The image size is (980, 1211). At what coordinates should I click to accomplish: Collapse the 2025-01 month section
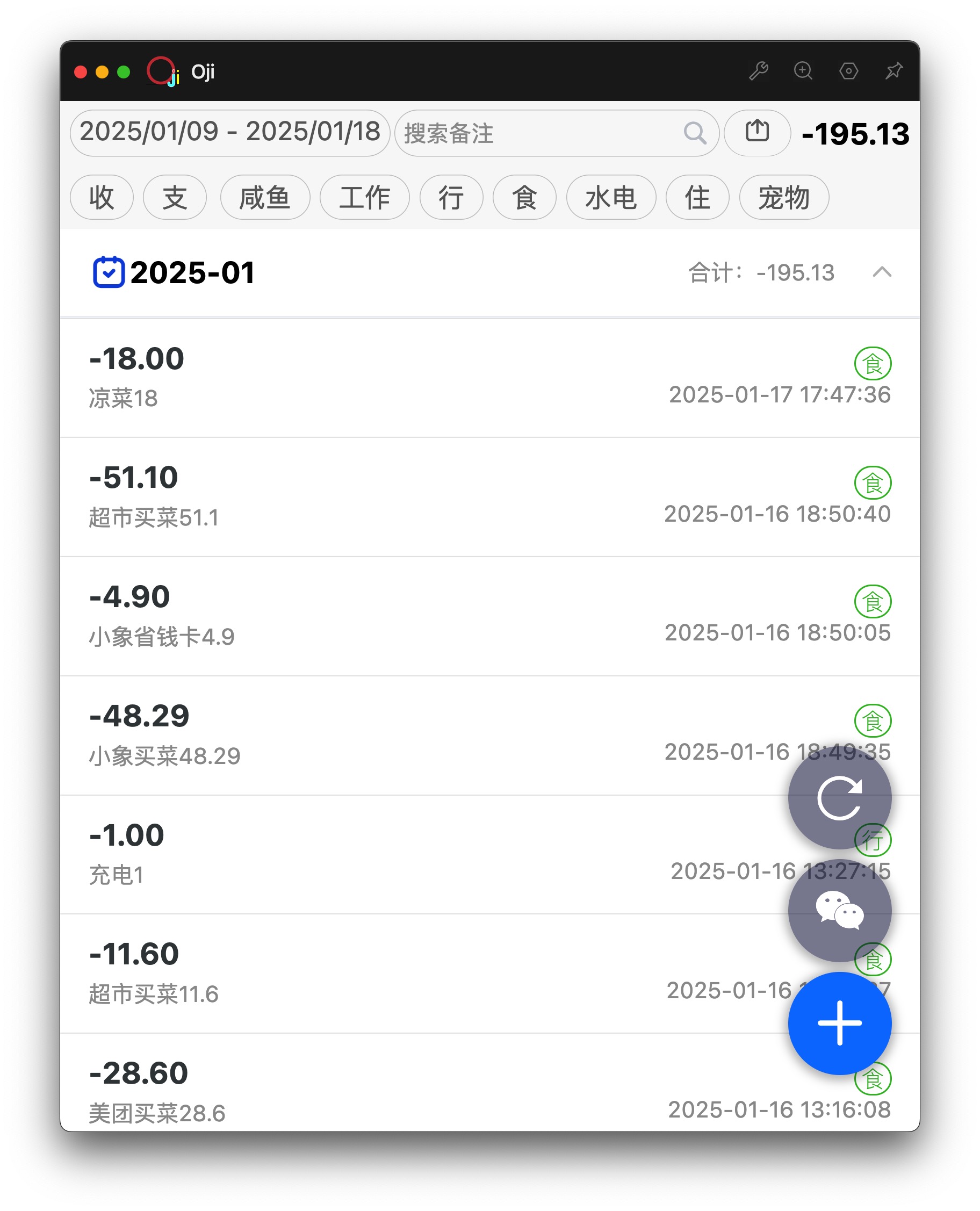coord(881,273)
